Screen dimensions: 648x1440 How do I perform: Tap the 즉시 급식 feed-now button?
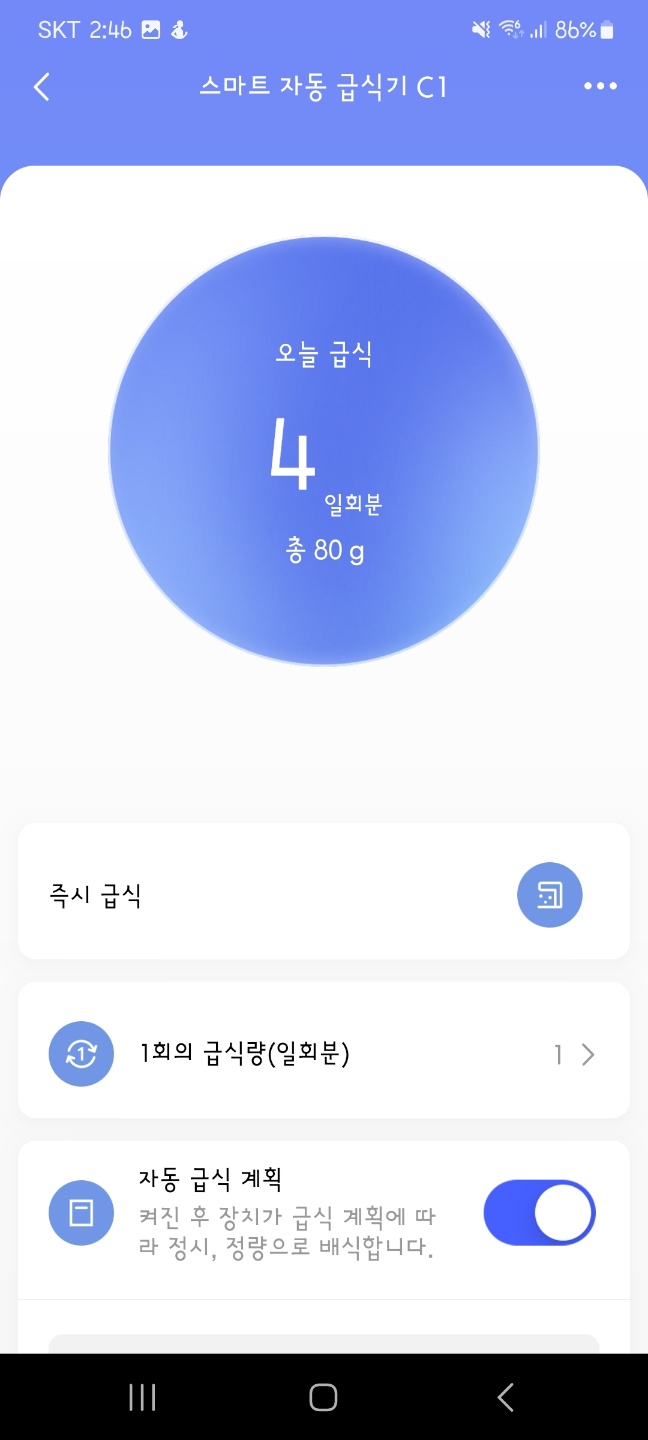(549, 894)
